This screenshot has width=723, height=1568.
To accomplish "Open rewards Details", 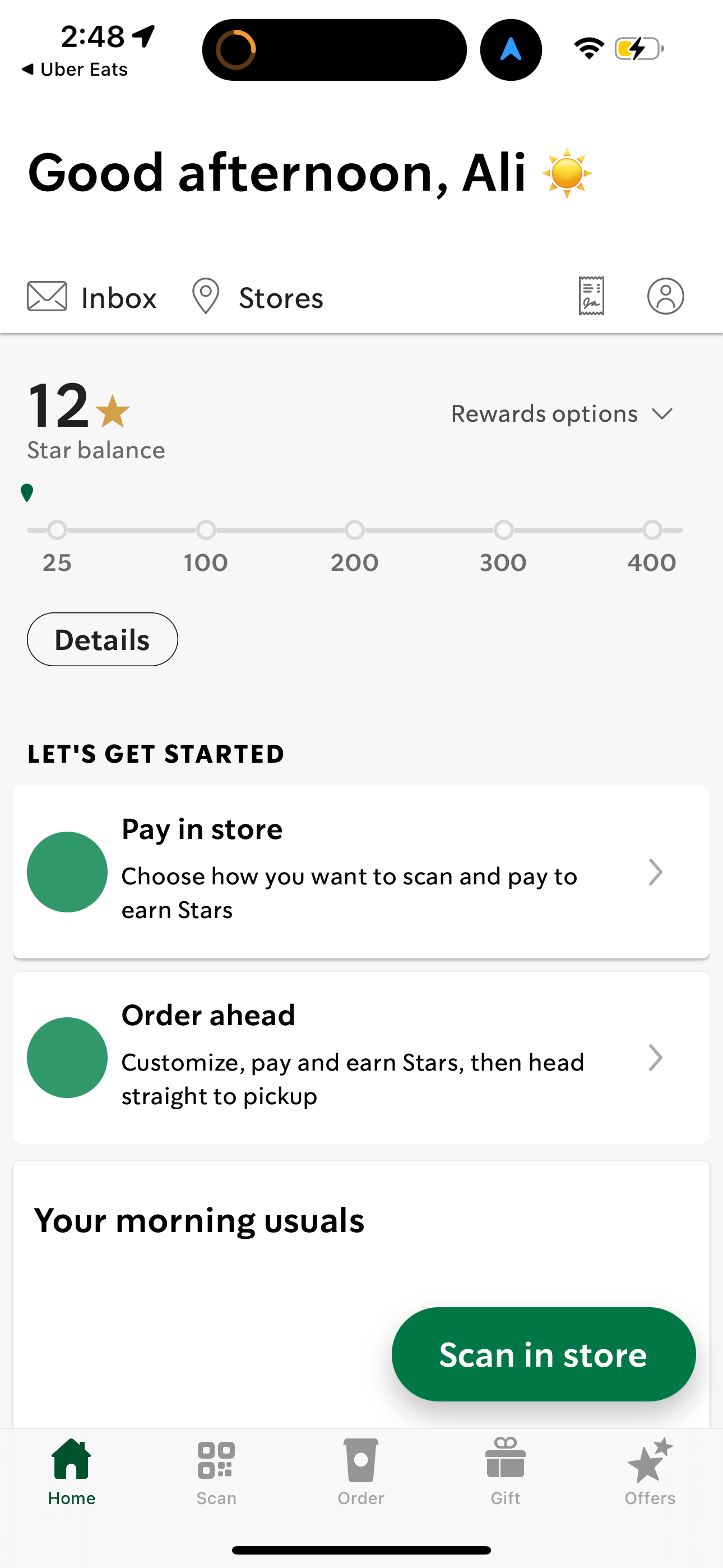I will (101, 639).
